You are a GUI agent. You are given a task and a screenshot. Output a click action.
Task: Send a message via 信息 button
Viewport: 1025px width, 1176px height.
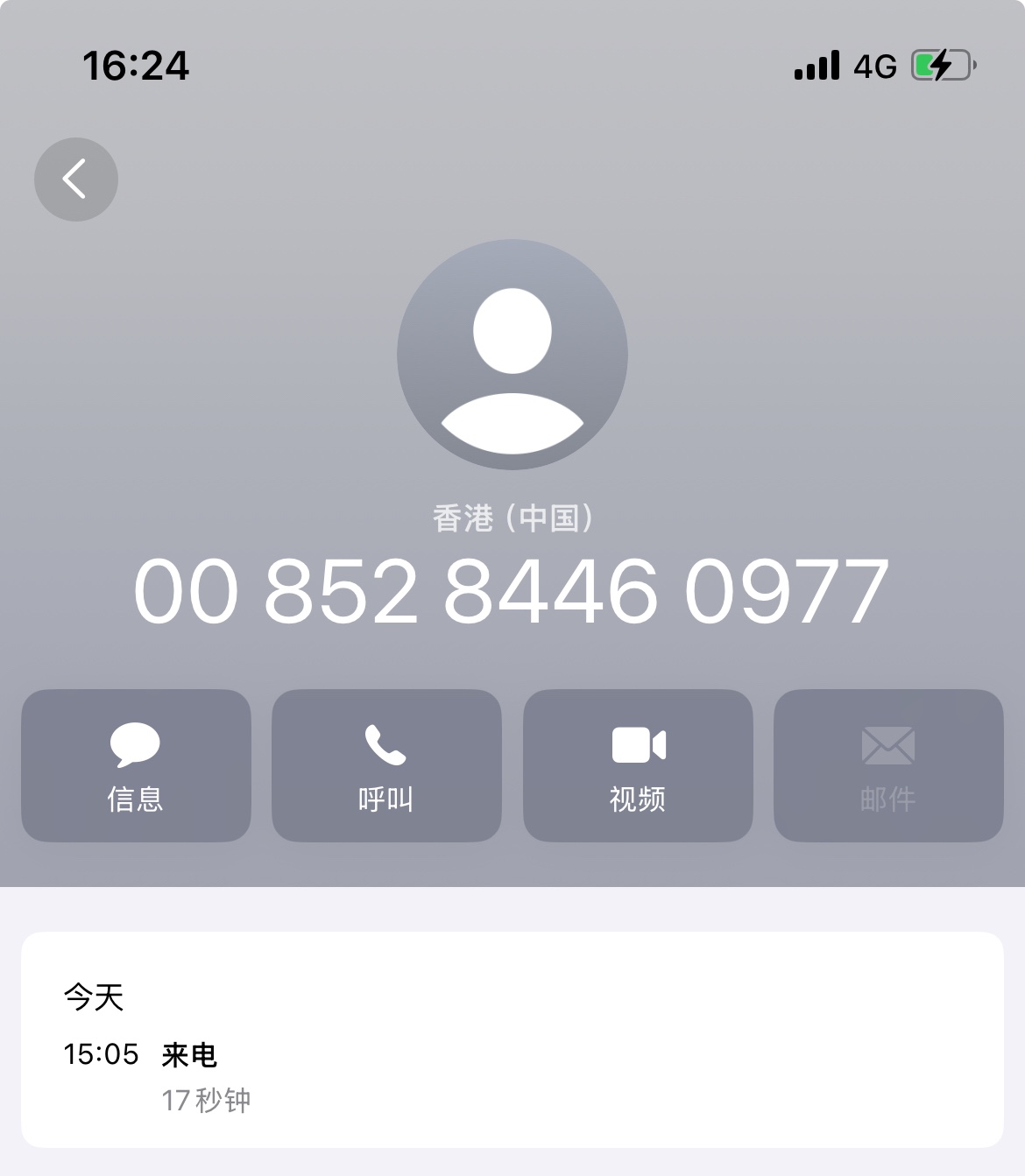[x=136, y=765]
